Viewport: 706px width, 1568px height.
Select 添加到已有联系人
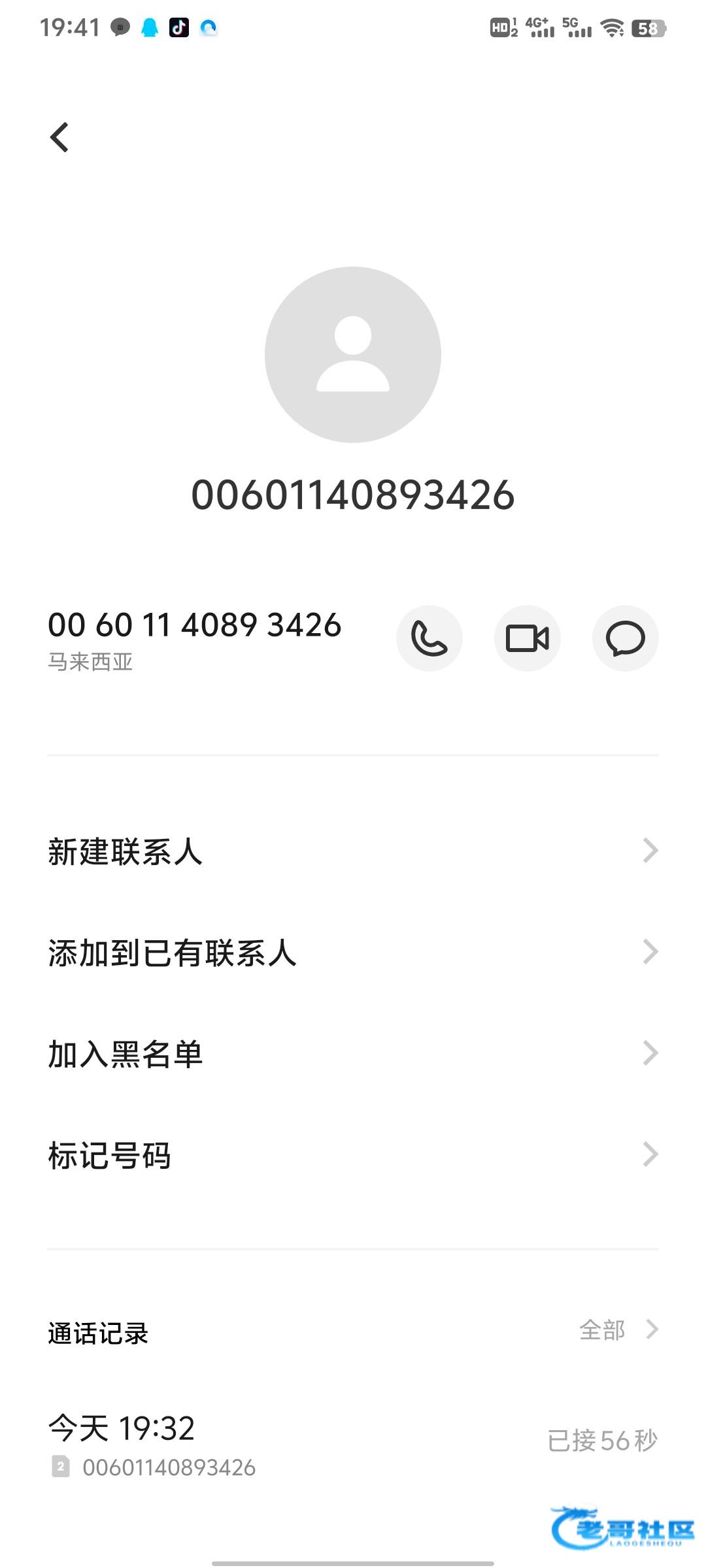pyautogui.click(x=353, y=953)
